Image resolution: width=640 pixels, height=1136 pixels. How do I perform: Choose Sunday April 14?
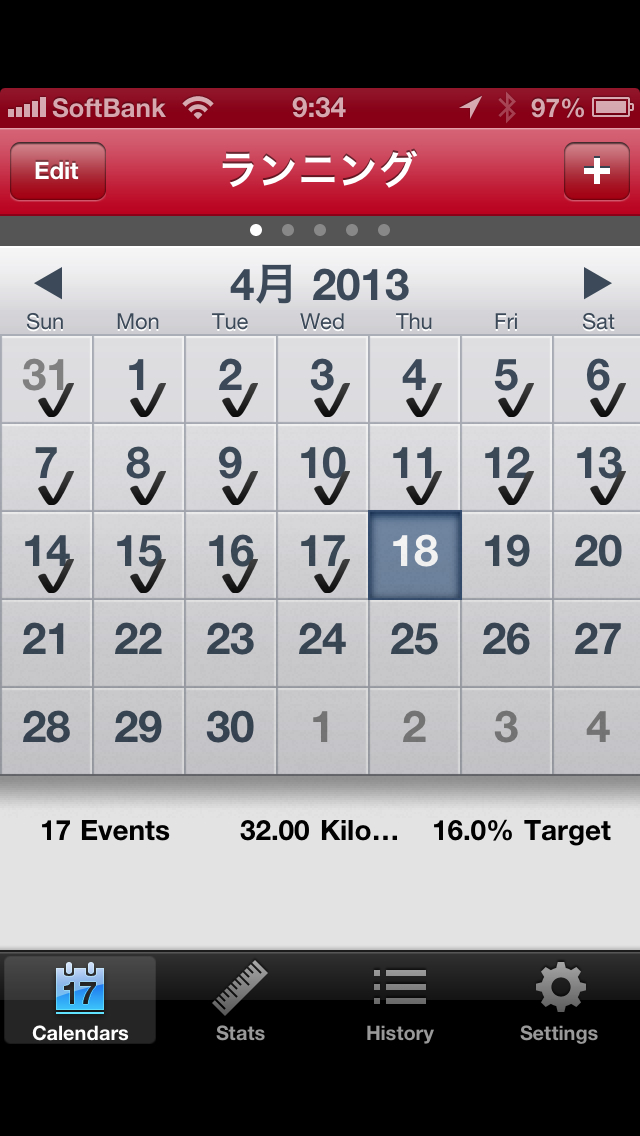(x=46, y=555)
